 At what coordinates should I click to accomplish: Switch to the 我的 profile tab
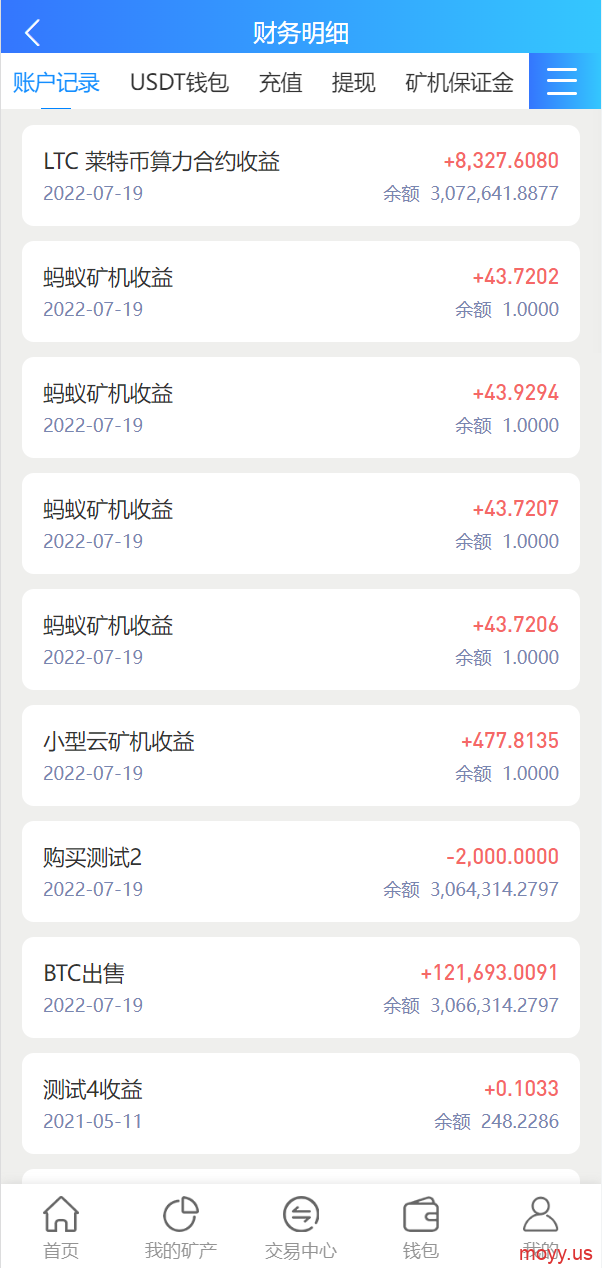(x=541, y=1227)
